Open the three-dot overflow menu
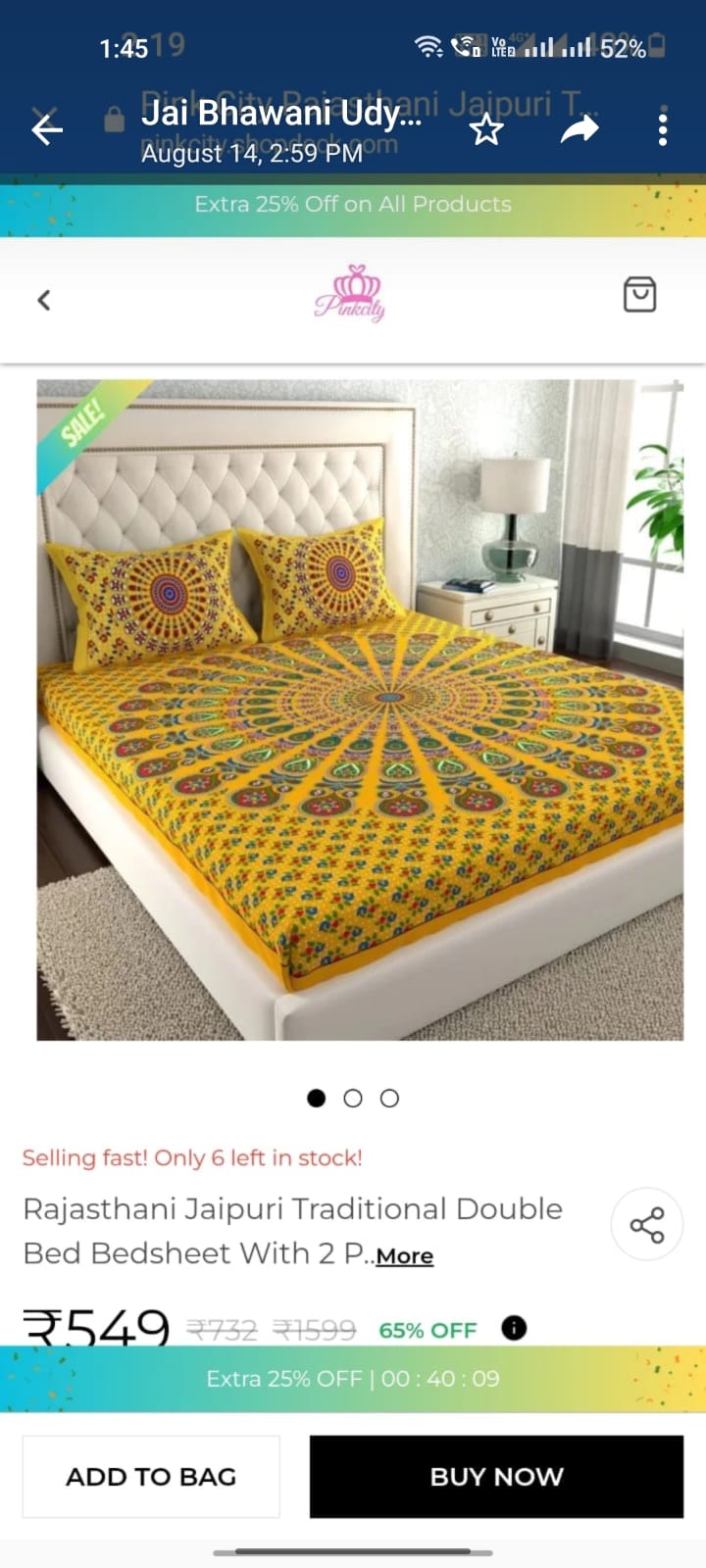Image resolution: width=706 pixels, height=1568 pixels. 663,129
